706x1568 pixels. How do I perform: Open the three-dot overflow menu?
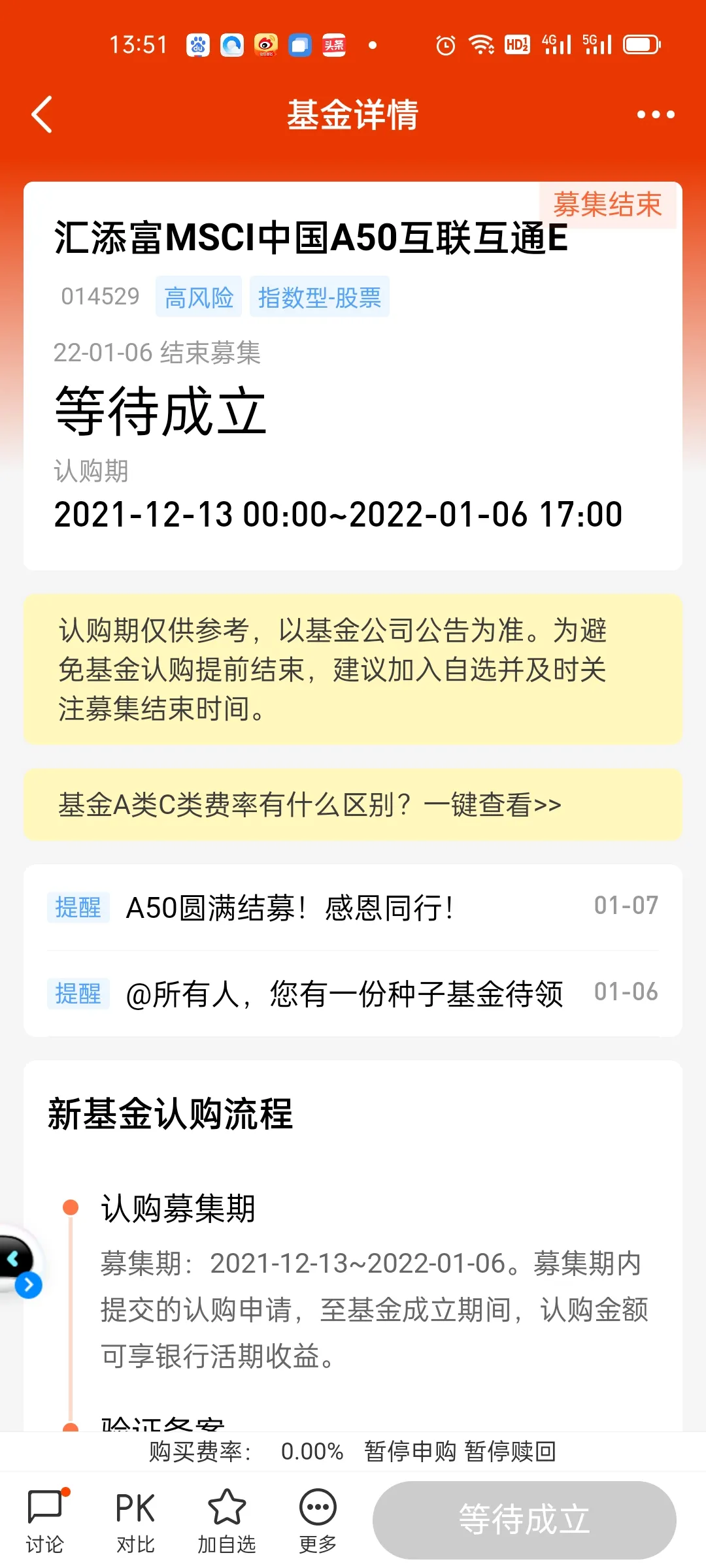click(655, 114)
